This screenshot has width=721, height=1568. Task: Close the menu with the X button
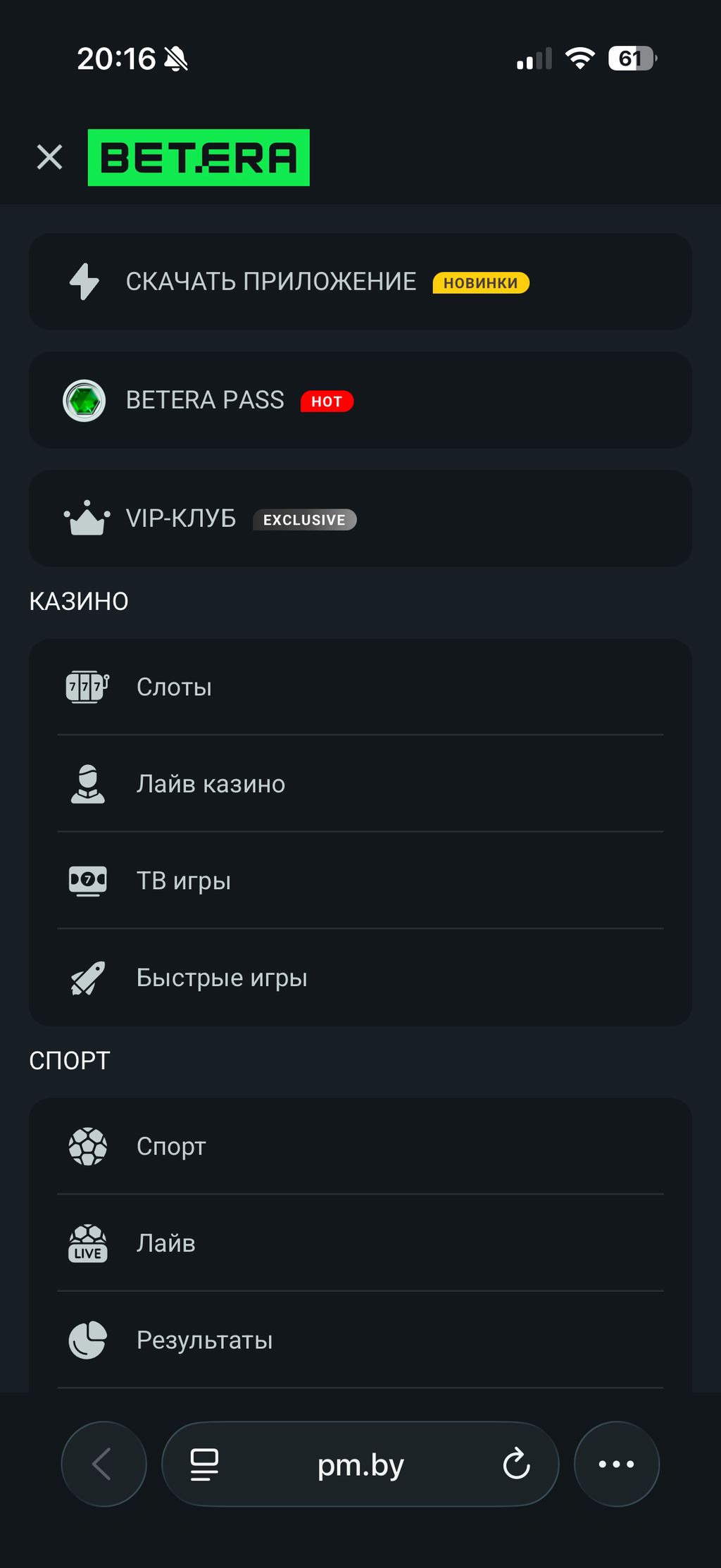click(49, 156)
